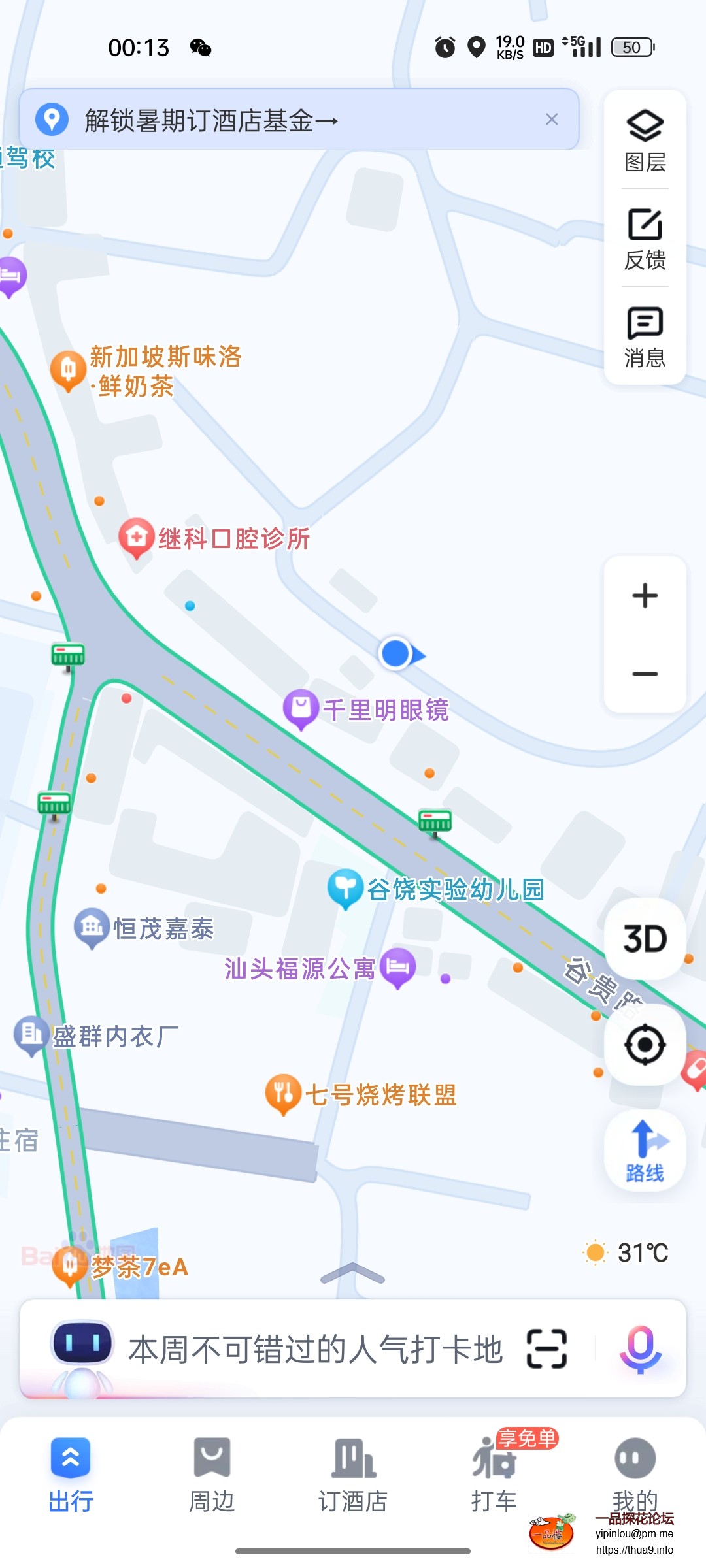Open the 反馈 feedback option
The image size is (706, 1568).
[645, 238]
